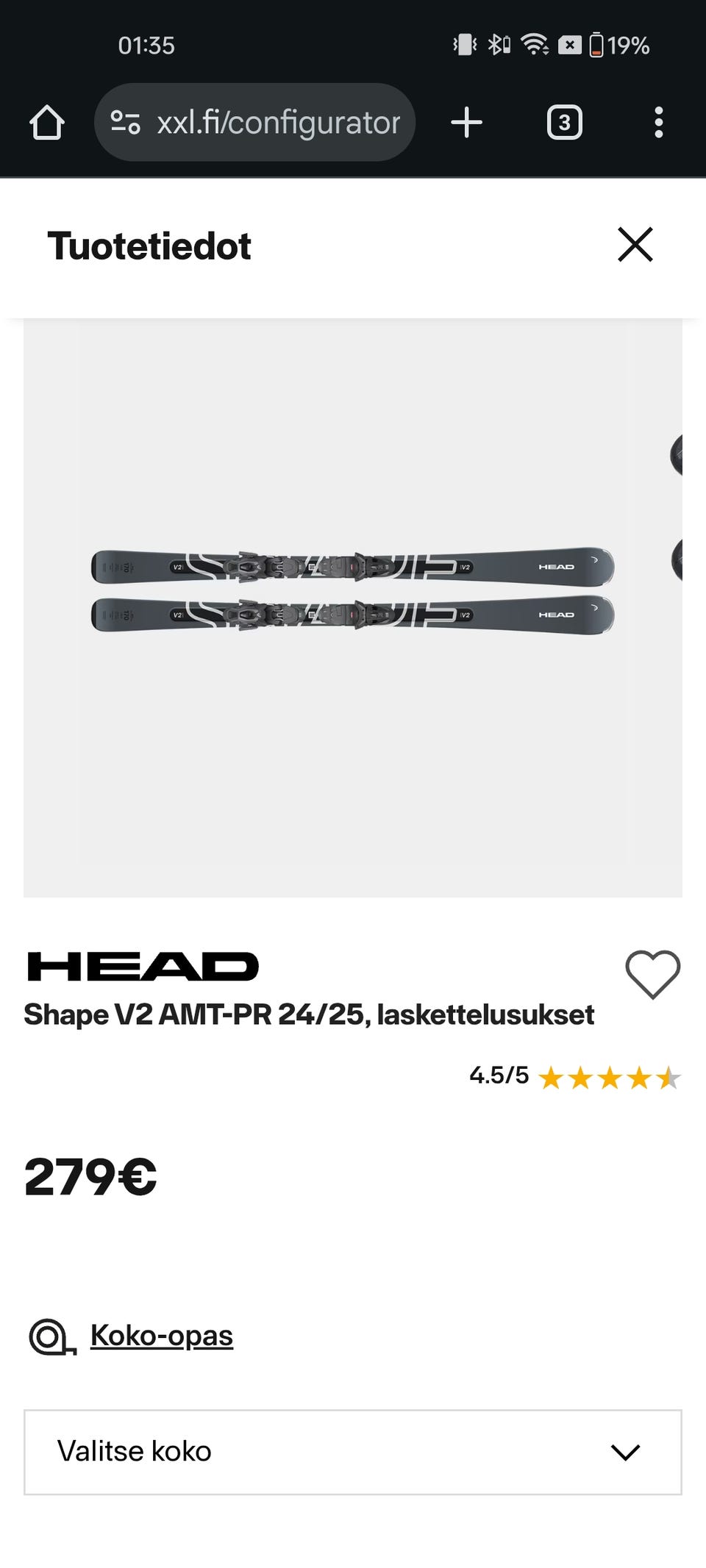Close the Tuotetiedot panel

point(635,245)
